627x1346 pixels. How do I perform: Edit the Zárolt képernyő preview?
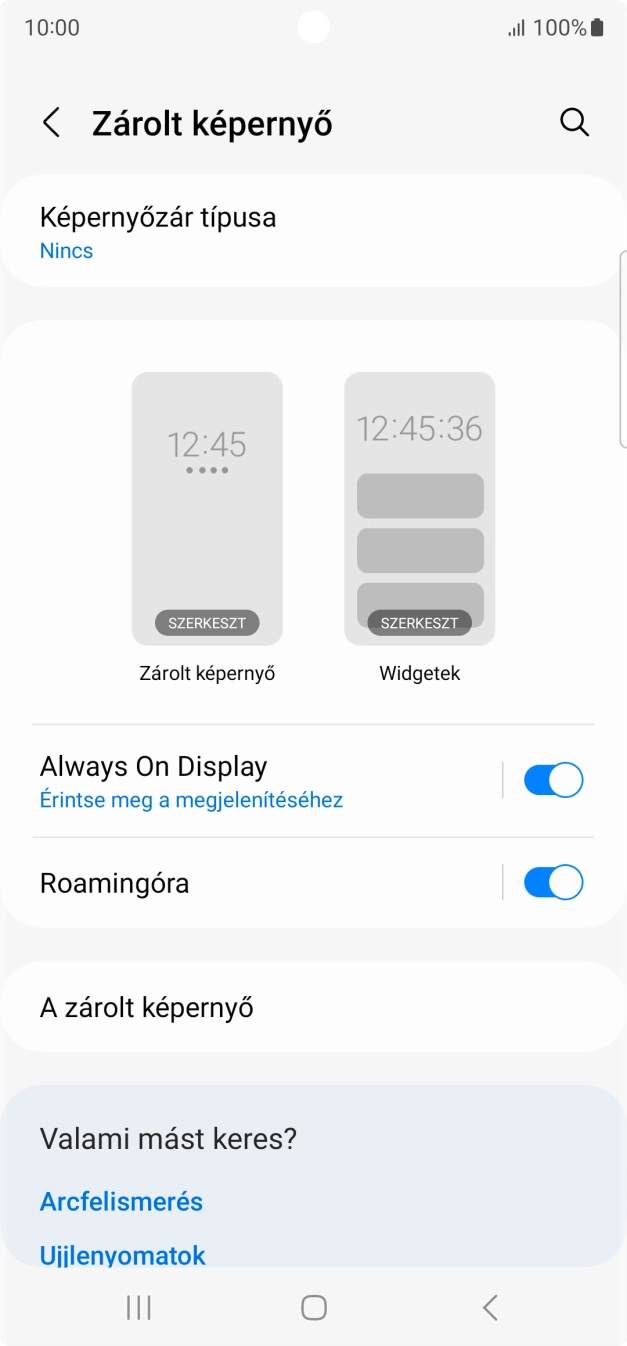pyautogui.click(x=207, y=622)
